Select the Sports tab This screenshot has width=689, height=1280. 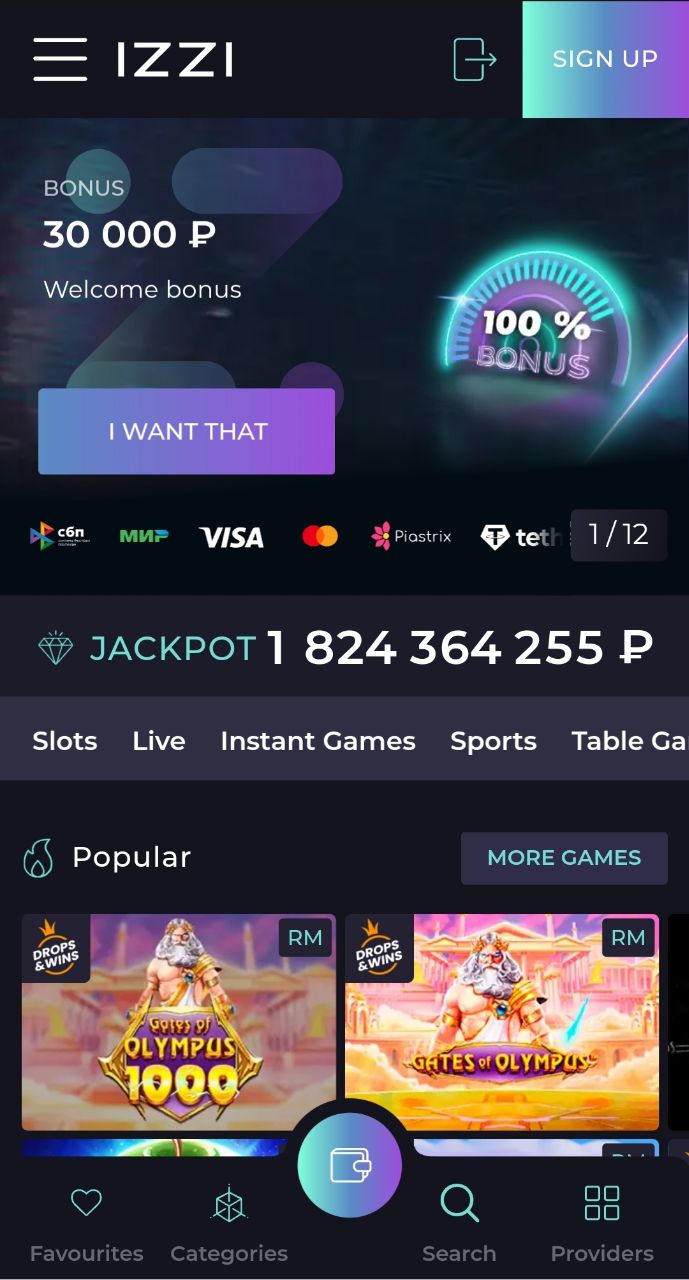tap(493, 741)
